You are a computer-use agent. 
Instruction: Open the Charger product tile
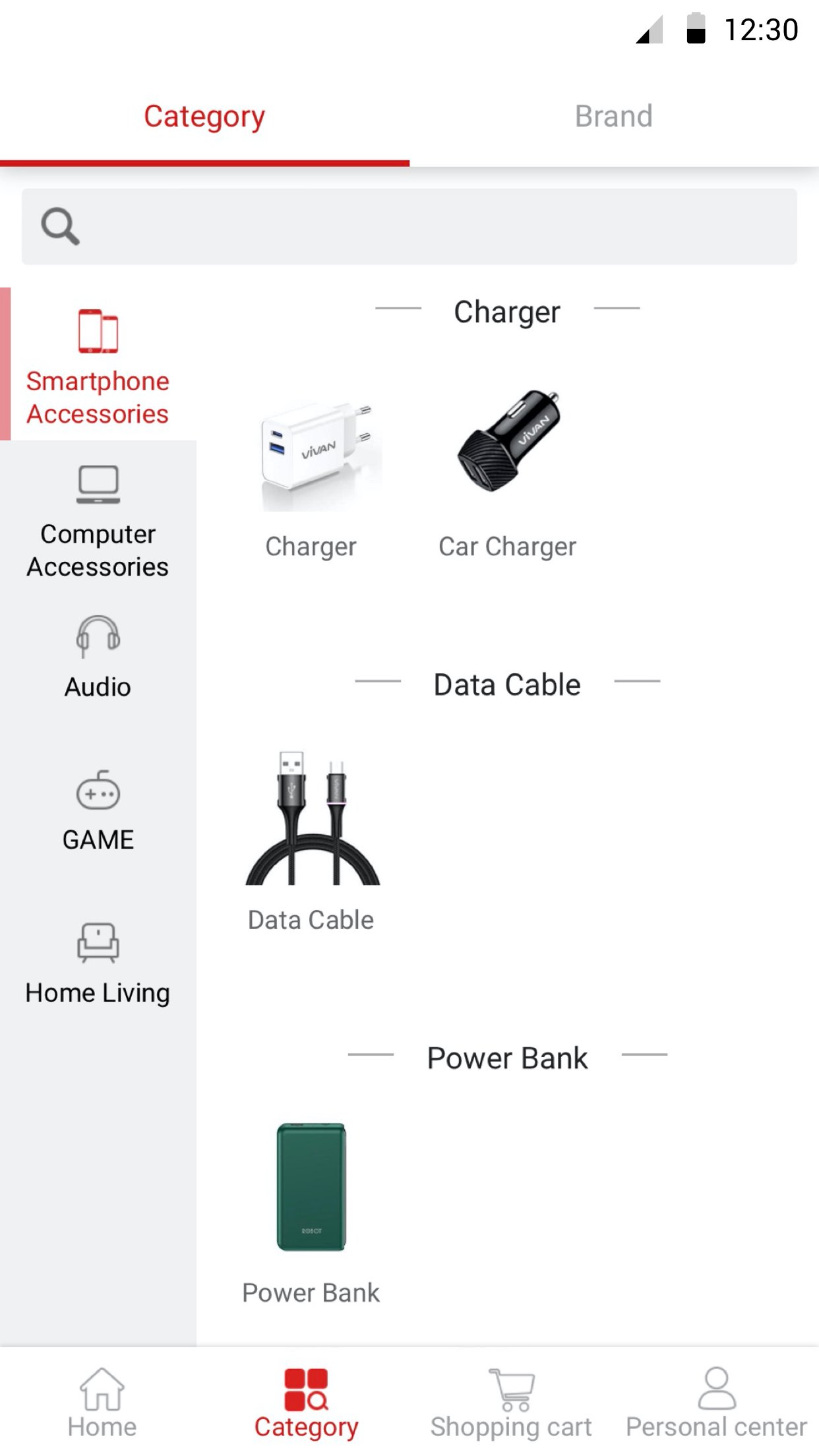(311, 475)
